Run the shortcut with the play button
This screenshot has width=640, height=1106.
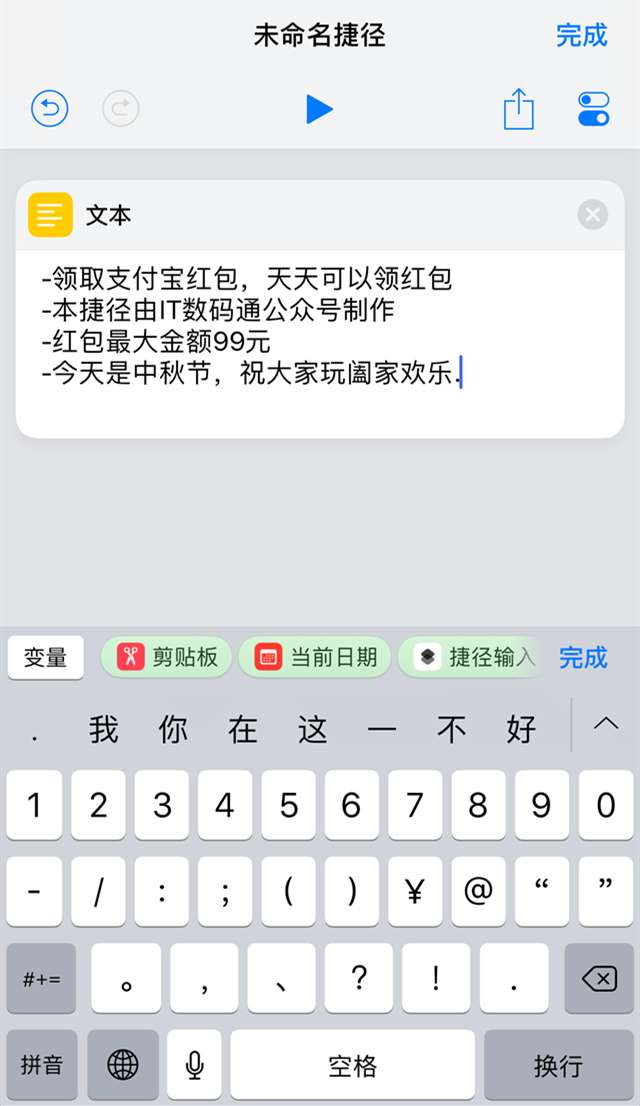pos(319,108)
